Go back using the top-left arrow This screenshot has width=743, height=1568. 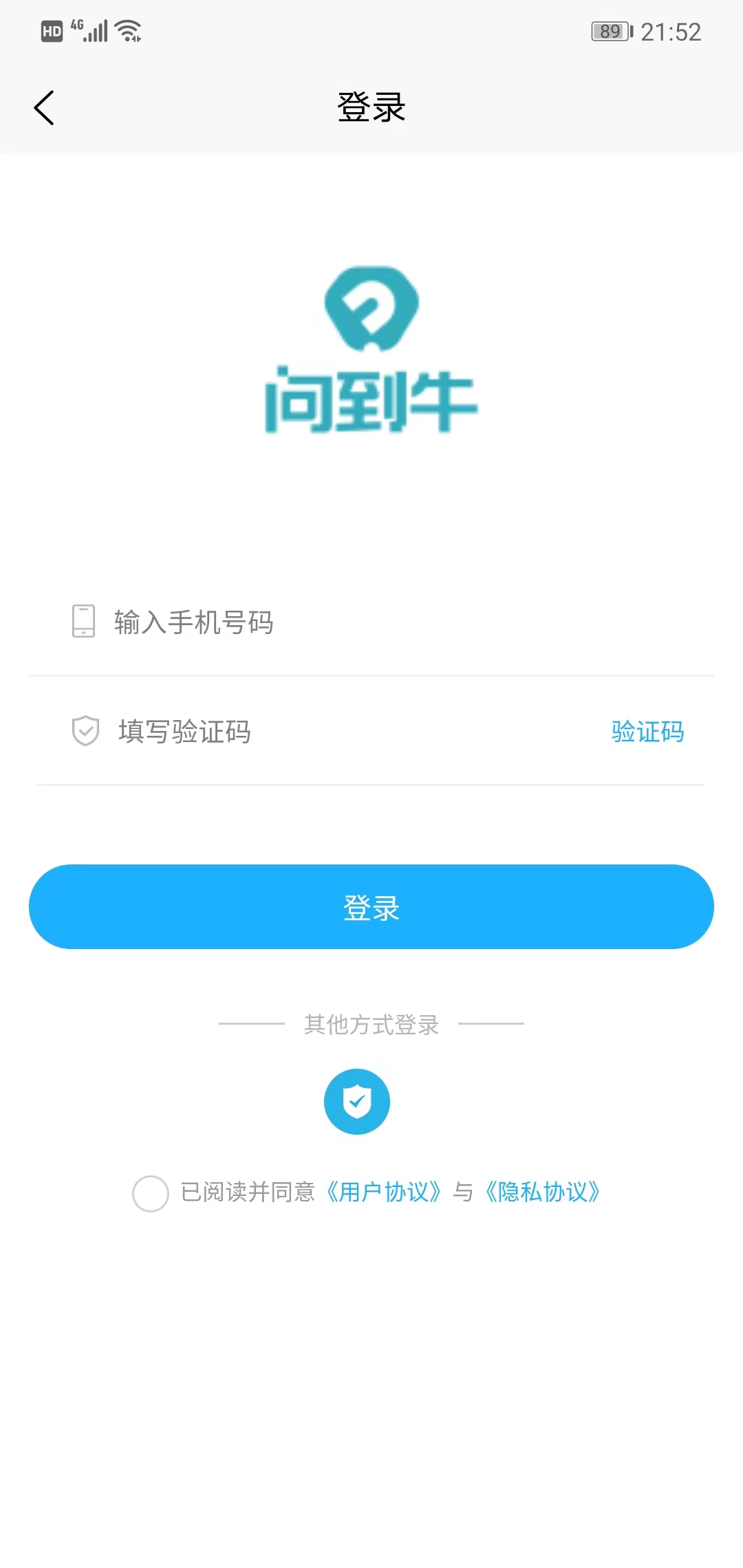[x=44, y=108]
